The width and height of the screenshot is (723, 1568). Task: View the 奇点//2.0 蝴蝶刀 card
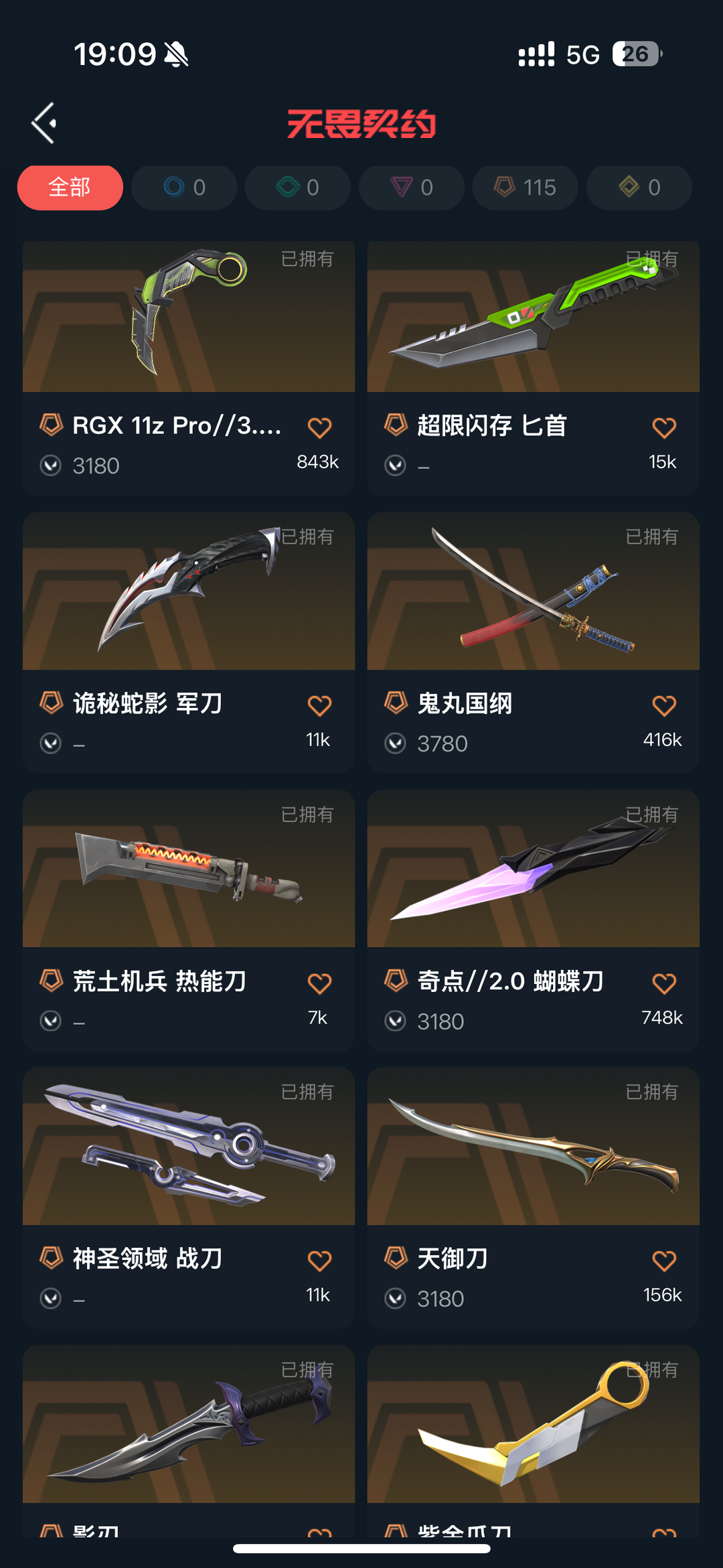coord(534,920)
